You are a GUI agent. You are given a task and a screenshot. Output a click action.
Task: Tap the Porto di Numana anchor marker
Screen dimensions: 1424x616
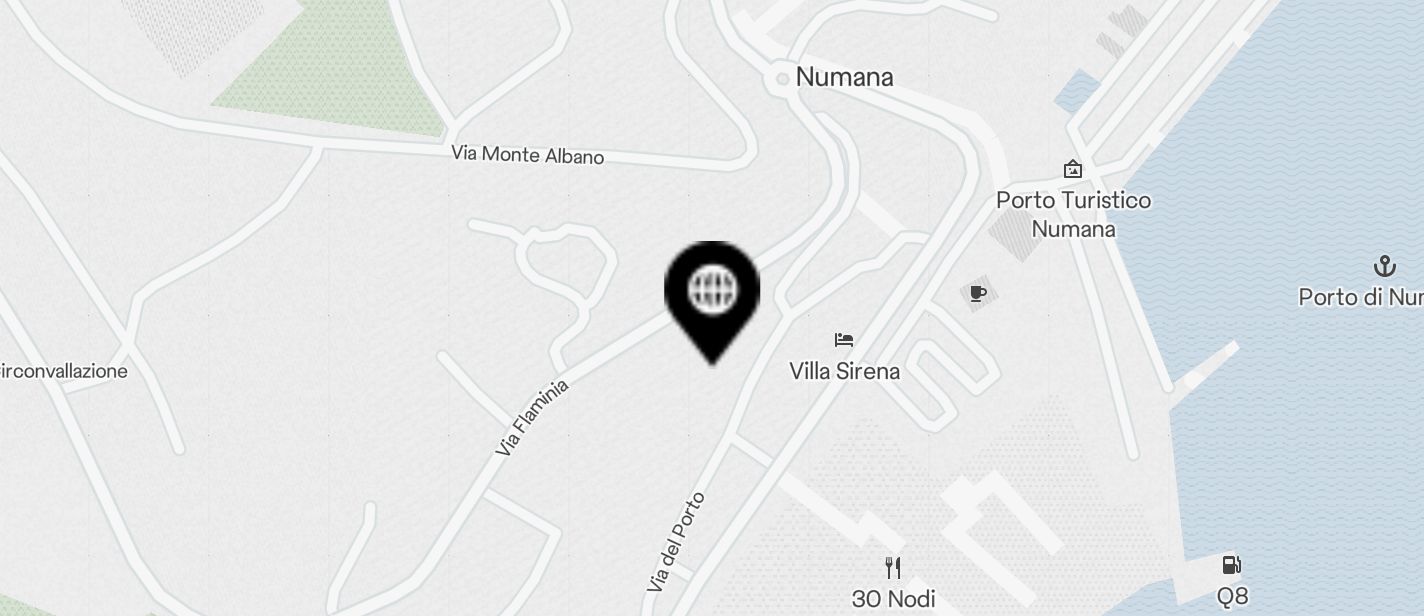click(1385, 266)
